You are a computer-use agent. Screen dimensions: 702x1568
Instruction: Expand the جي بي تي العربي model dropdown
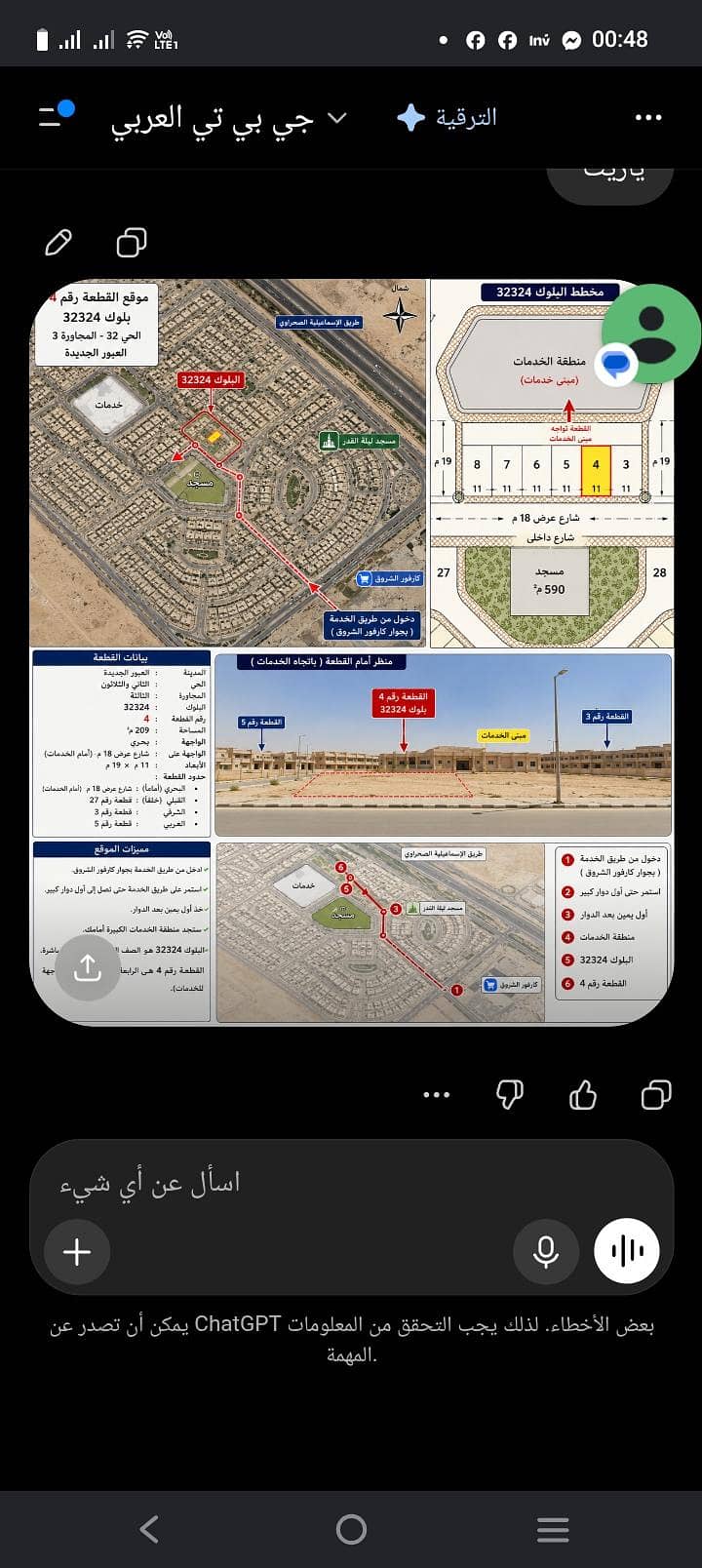coord(229,119)
